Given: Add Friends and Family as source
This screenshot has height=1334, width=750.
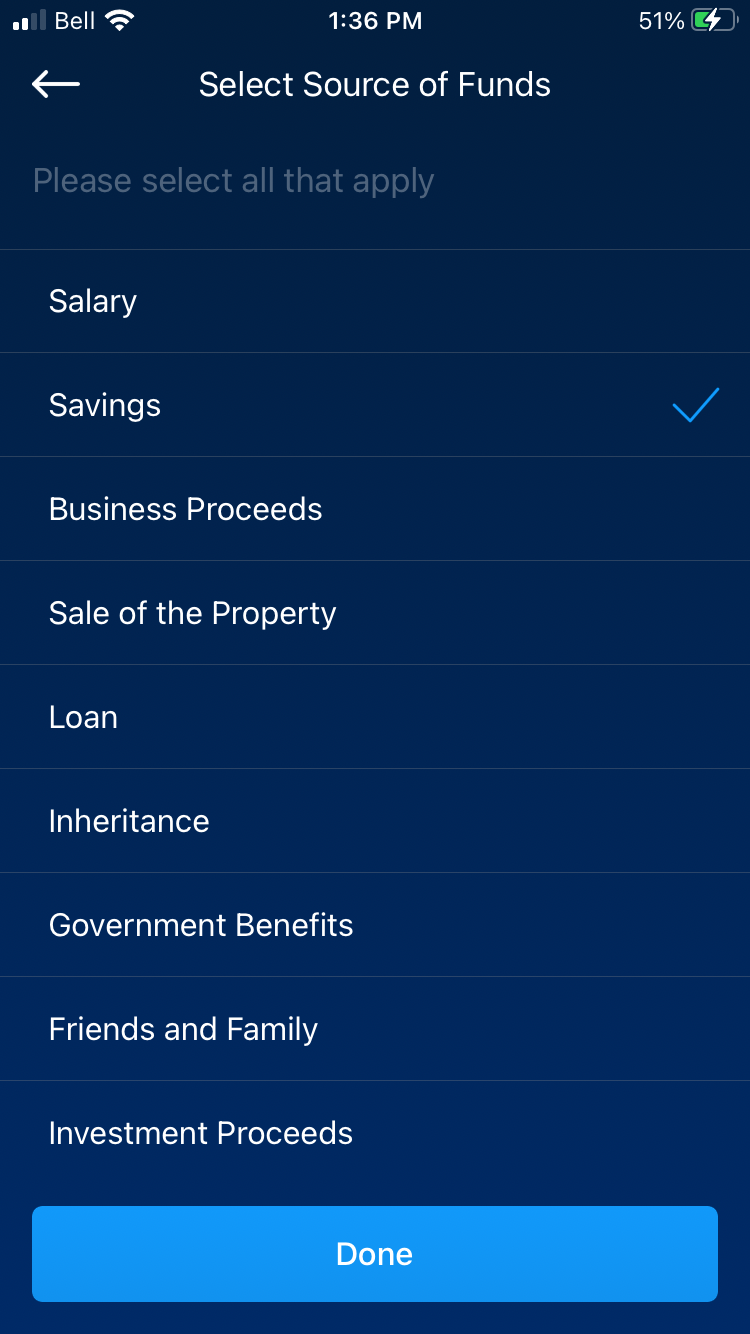Looking at the screenshot, I should (375, 1029).
